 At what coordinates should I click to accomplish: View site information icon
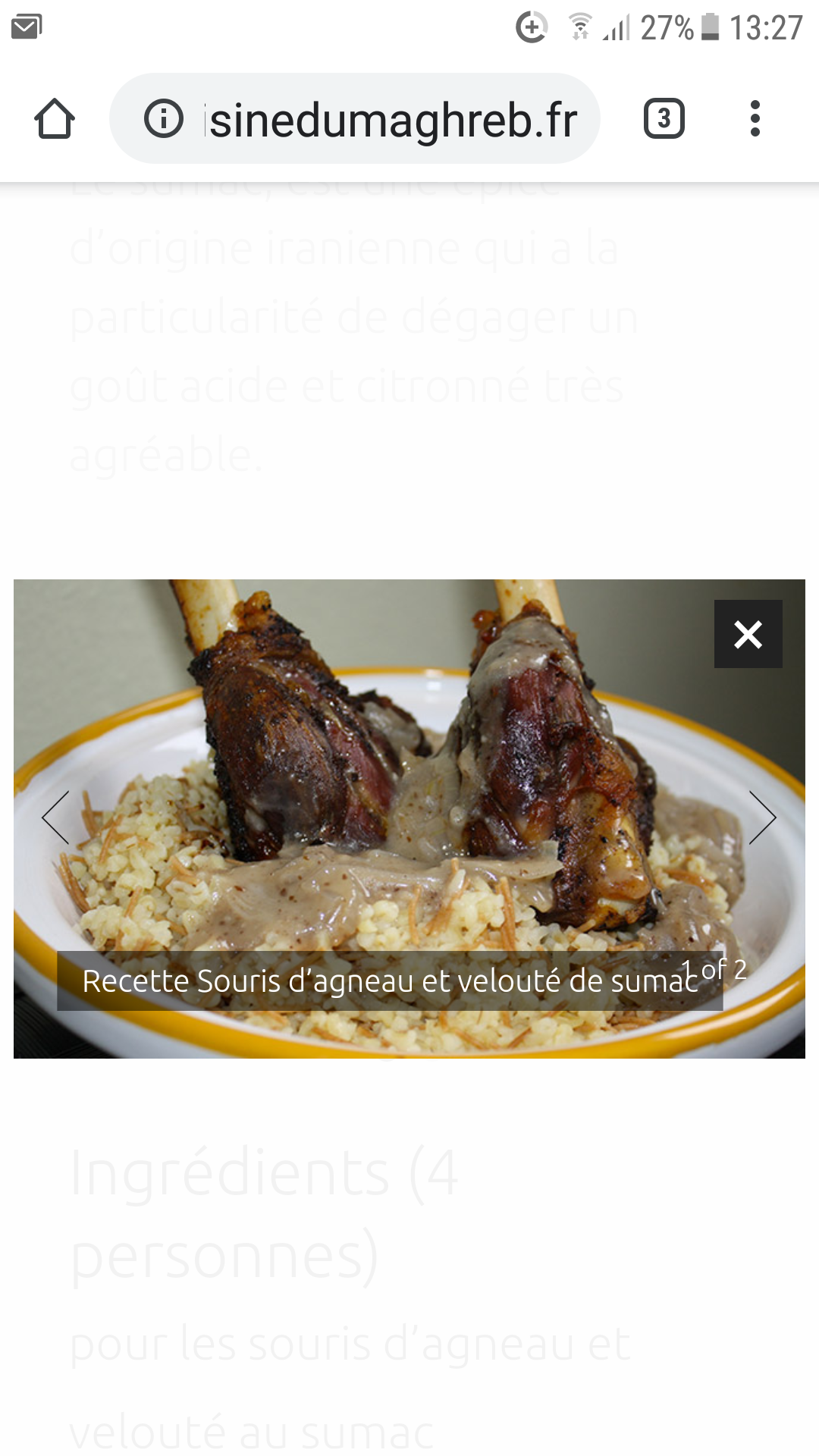(164, 119)
